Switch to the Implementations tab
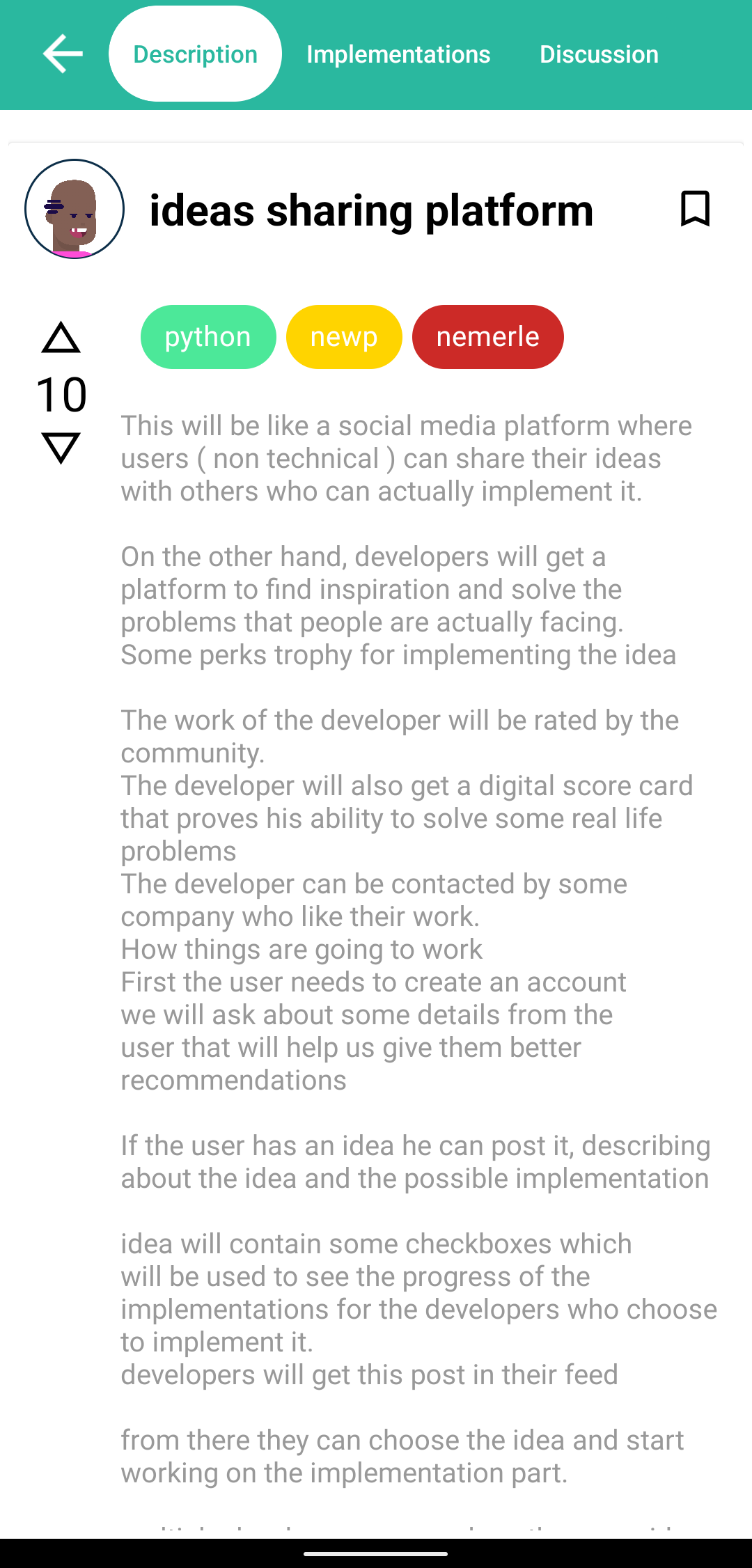The height and width of the screenshot is (1568, 752). [398, 54]
